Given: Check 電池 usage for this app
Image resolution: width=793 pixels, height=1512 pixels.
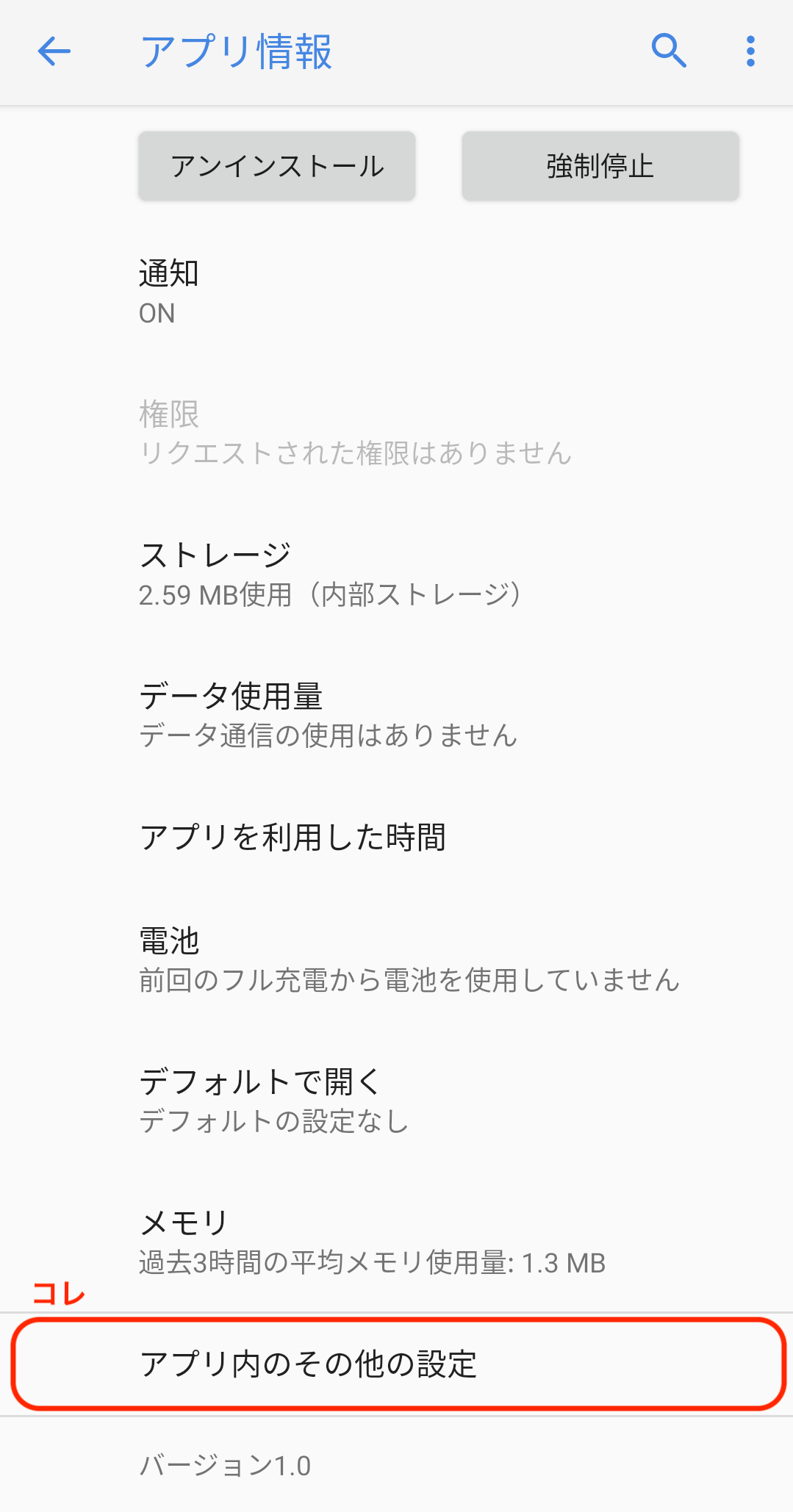Looking at the screenshot, I should [x=397, y=960].
